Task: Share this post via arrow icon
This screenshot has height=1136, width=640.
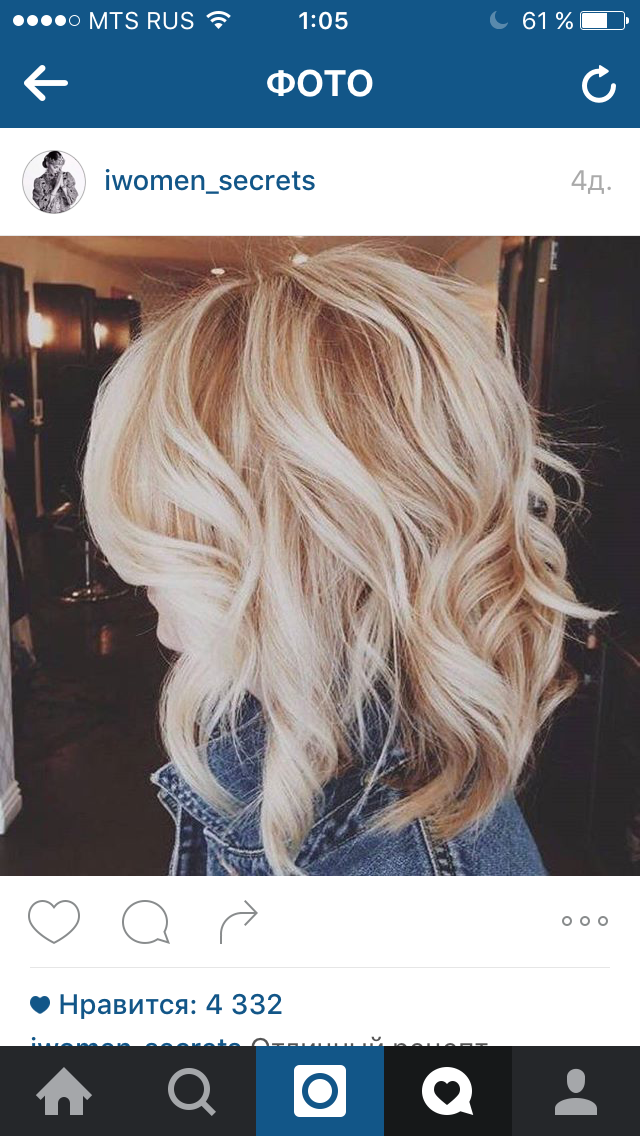Action: point(239,921)
